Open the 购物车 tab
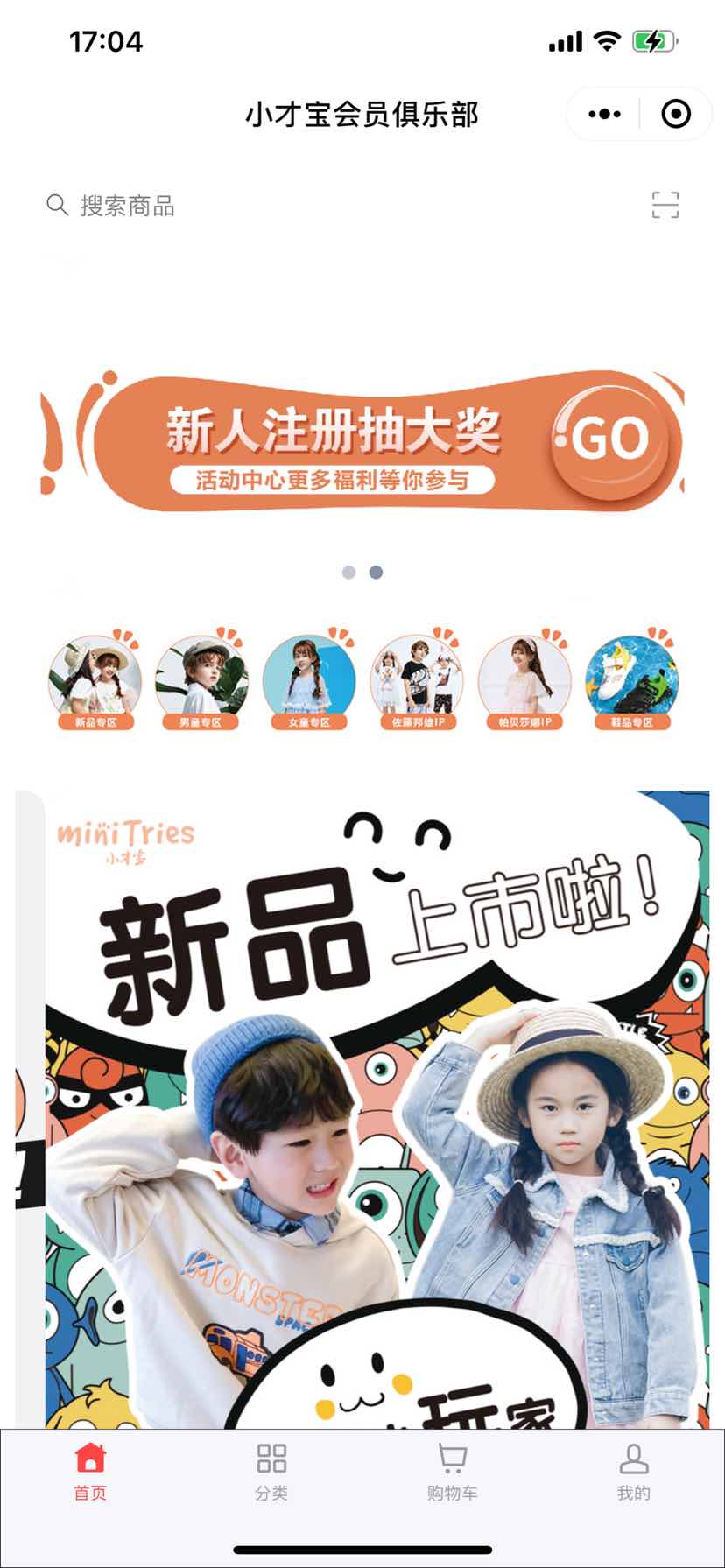Screen dimensions: 725x1568 pos(453,1473)
